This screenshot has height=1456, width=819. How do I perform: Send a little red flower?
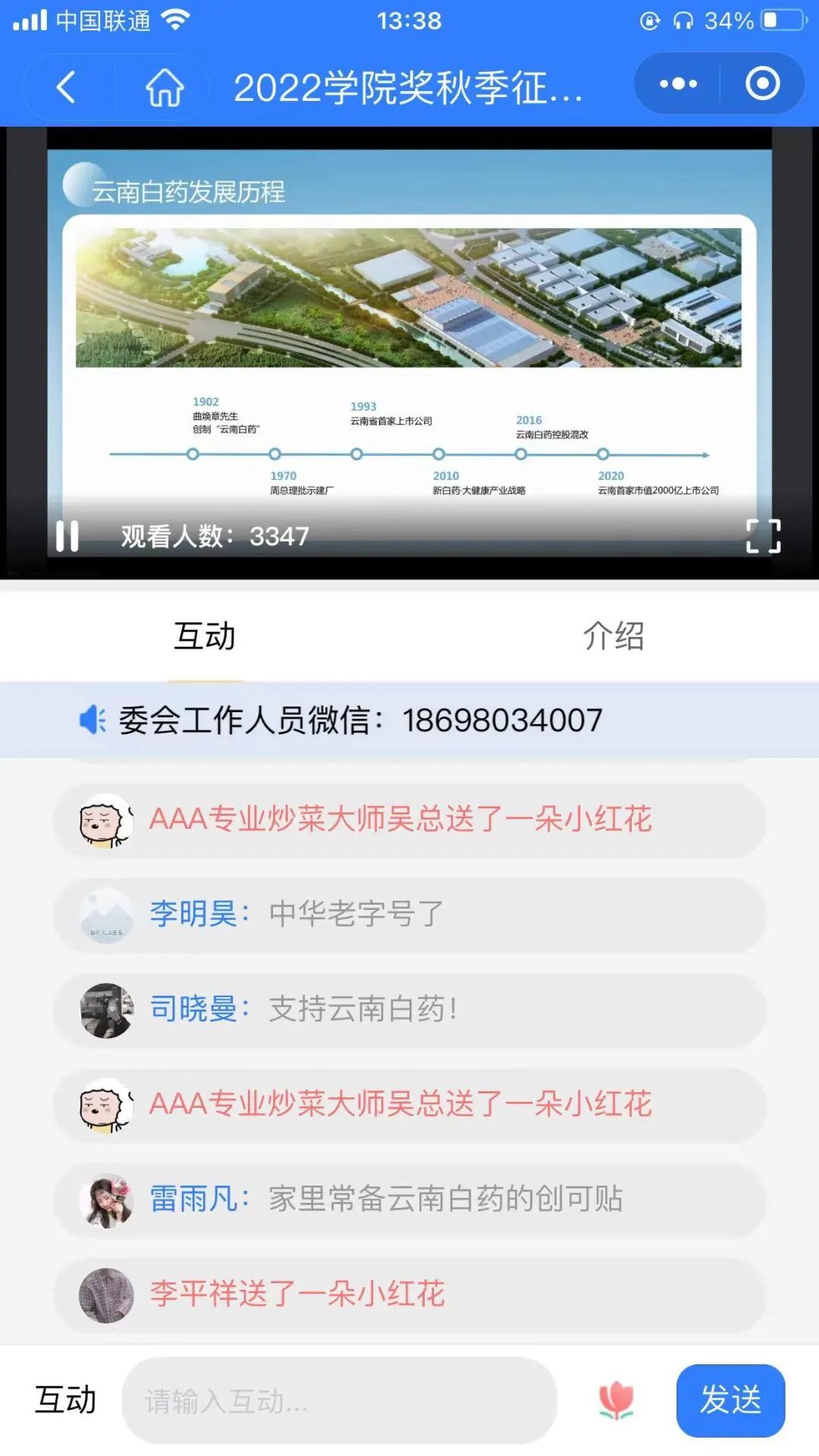tap(616, 1400)
